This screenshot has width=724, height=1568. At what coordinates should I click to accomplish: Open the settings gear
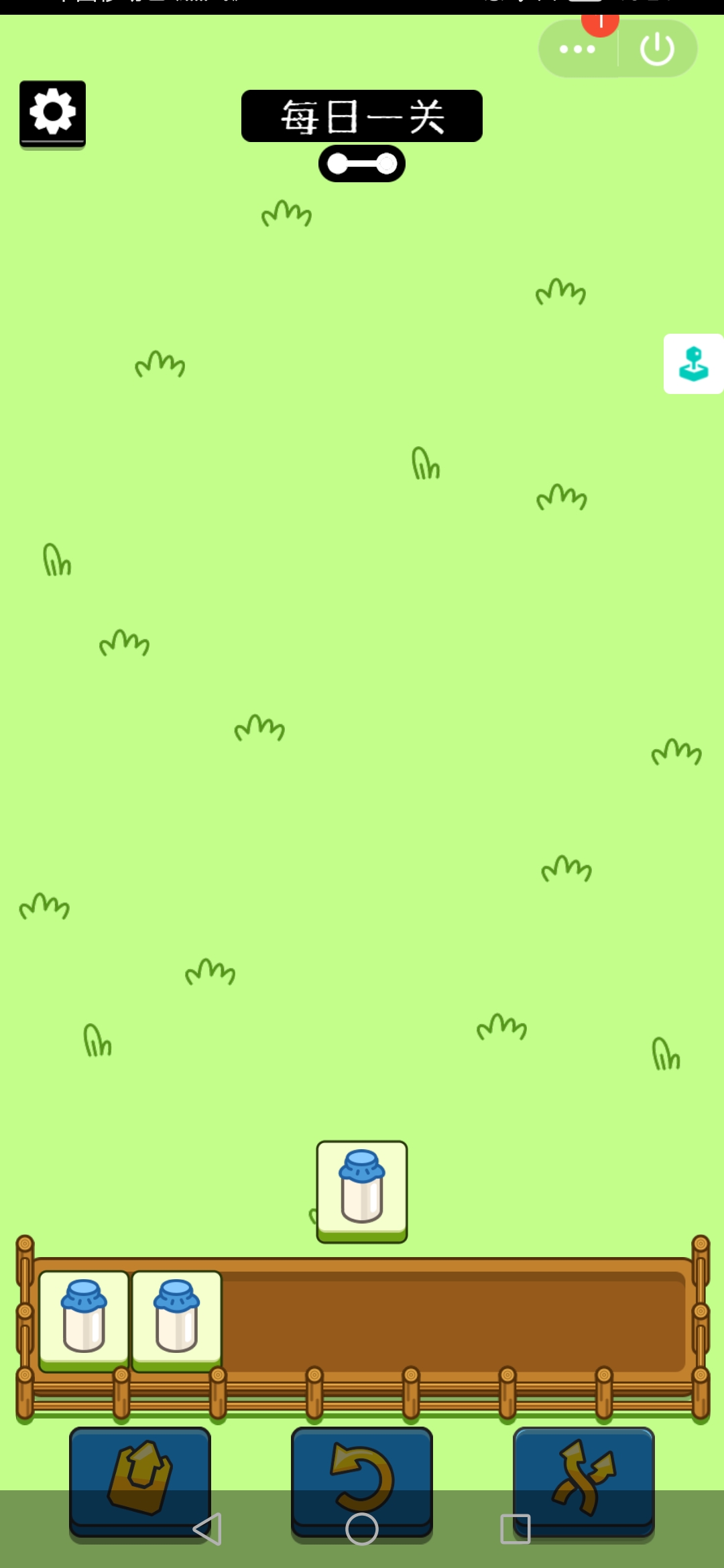coord(52,113)
